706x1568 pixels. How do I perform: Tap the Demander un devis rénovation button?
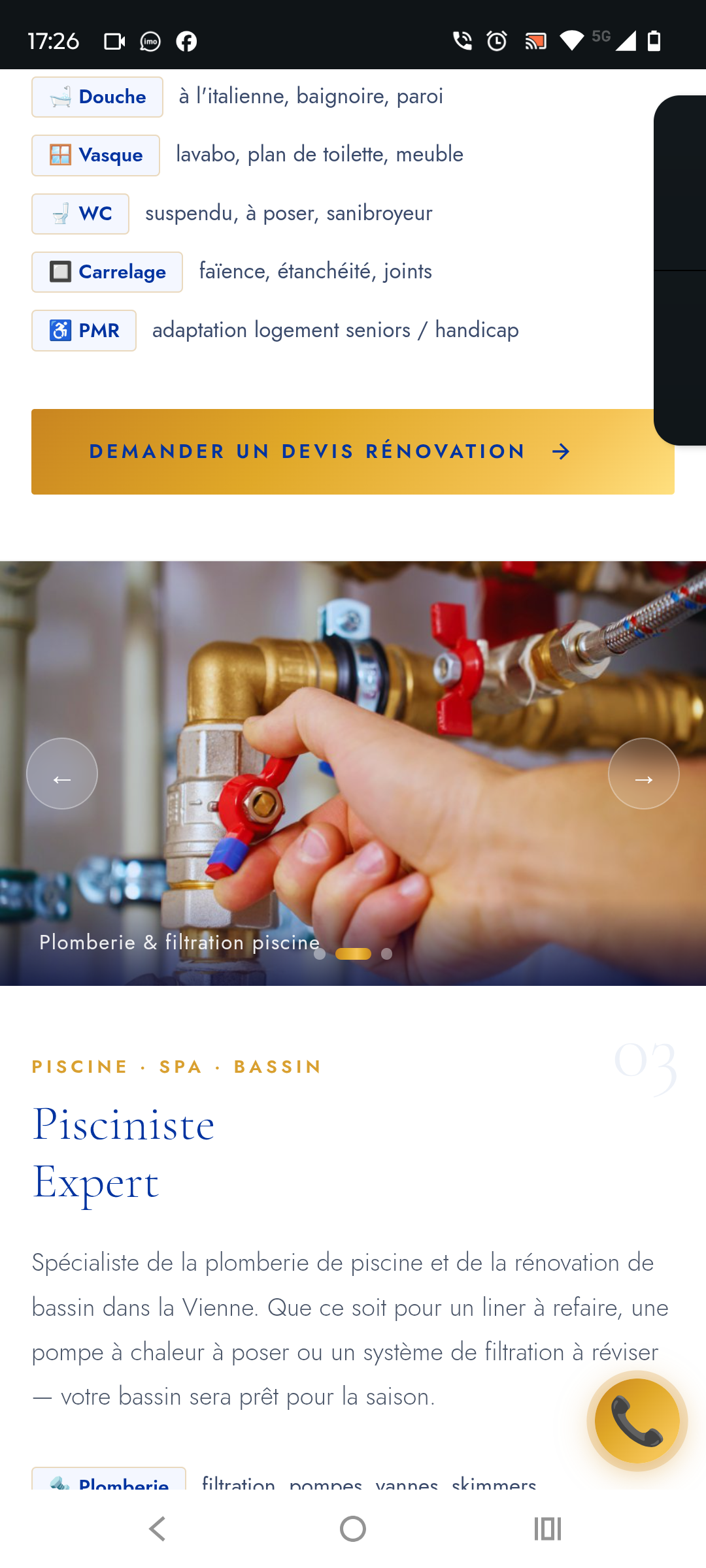click(353, 451)
